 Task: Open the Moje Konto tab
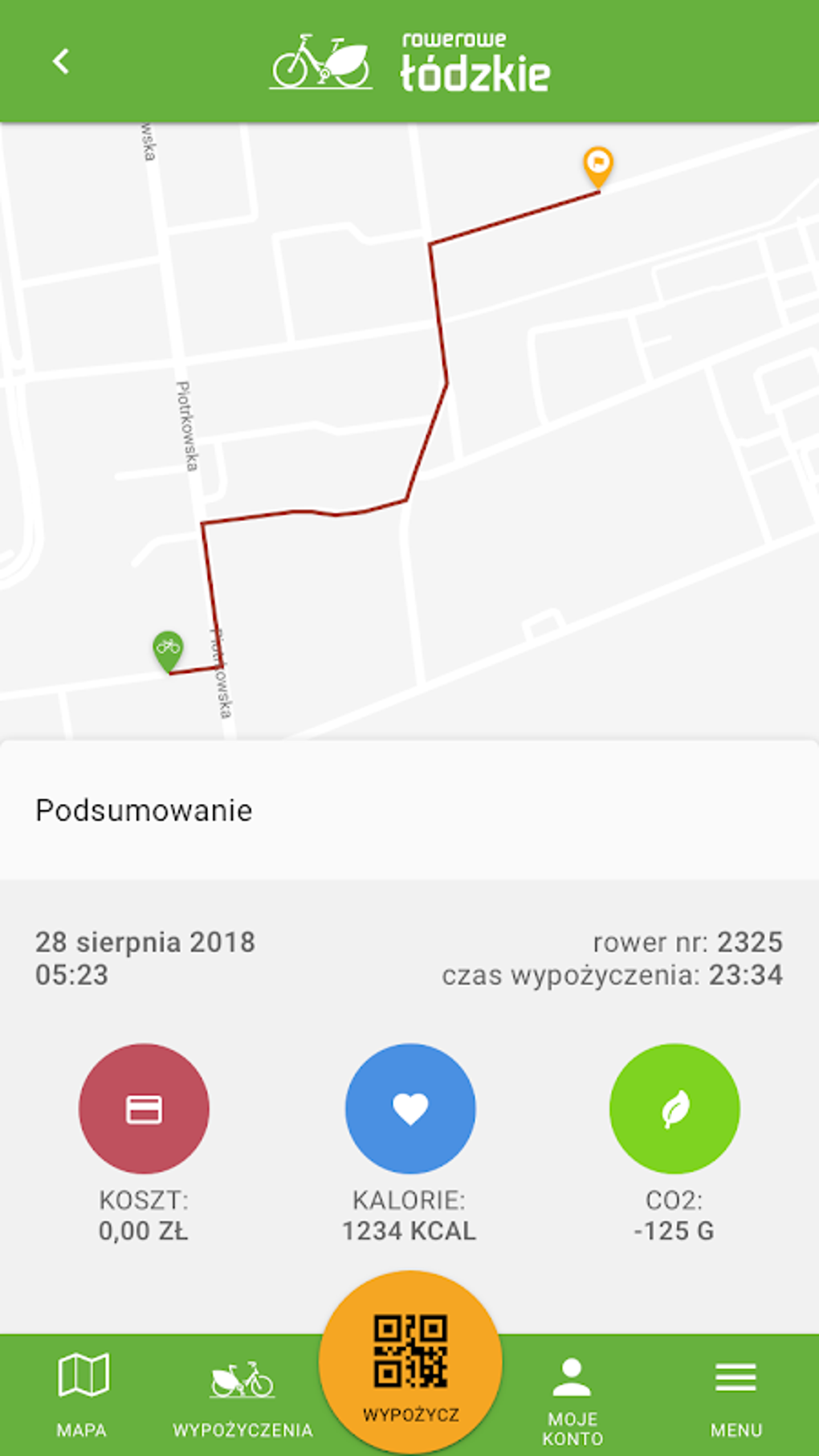[572, 1401]
